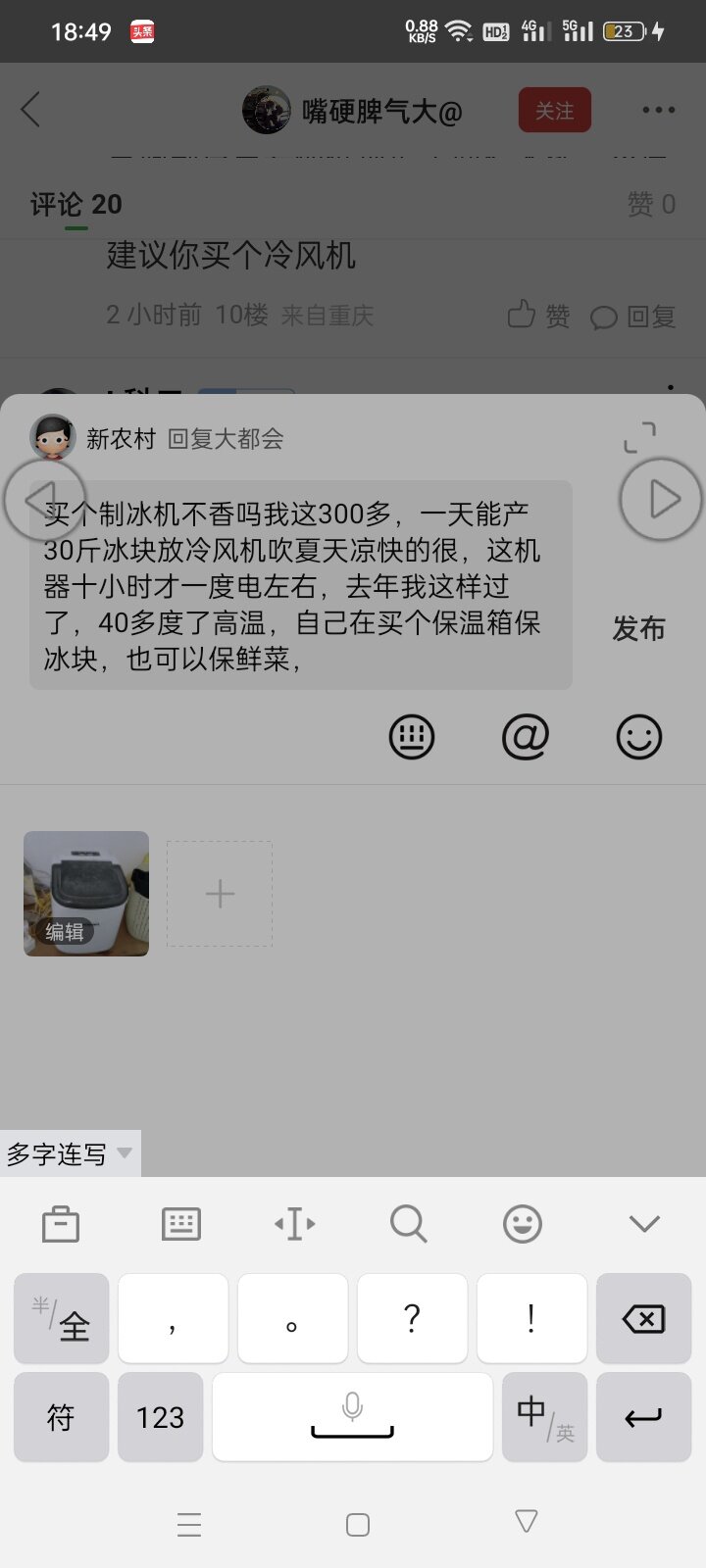Add another image with the plus tile
Viewport: 706px width, 1568px height.
pyautogui.click(x=220, y=894)
